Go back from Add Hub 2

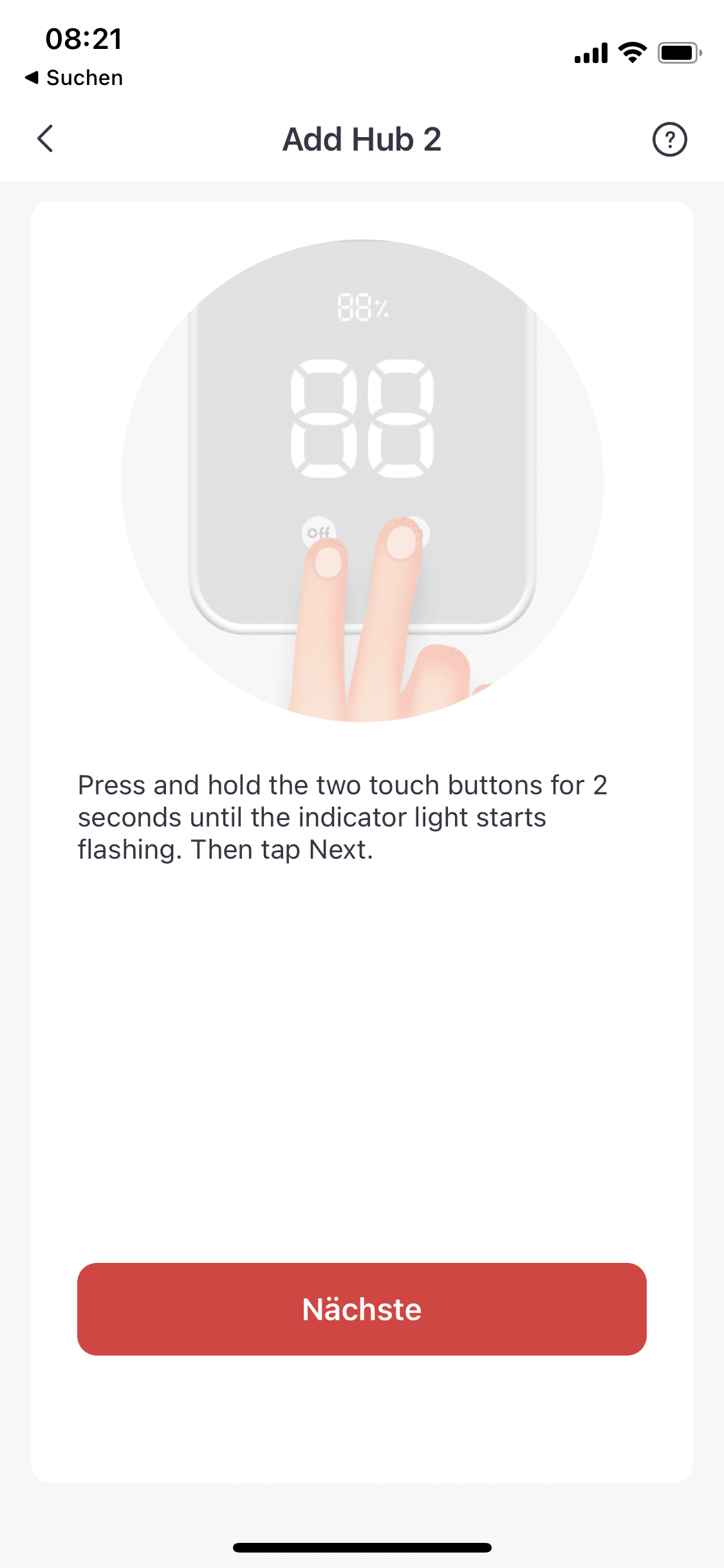(45, 139)
